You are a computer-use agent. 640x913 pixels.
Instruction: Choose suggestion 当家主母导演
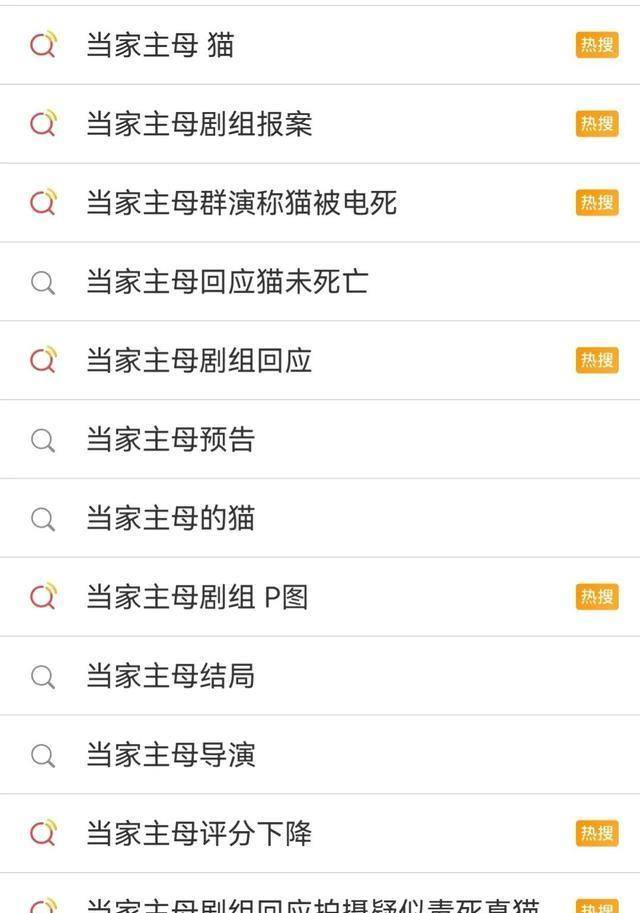(170, 755)
